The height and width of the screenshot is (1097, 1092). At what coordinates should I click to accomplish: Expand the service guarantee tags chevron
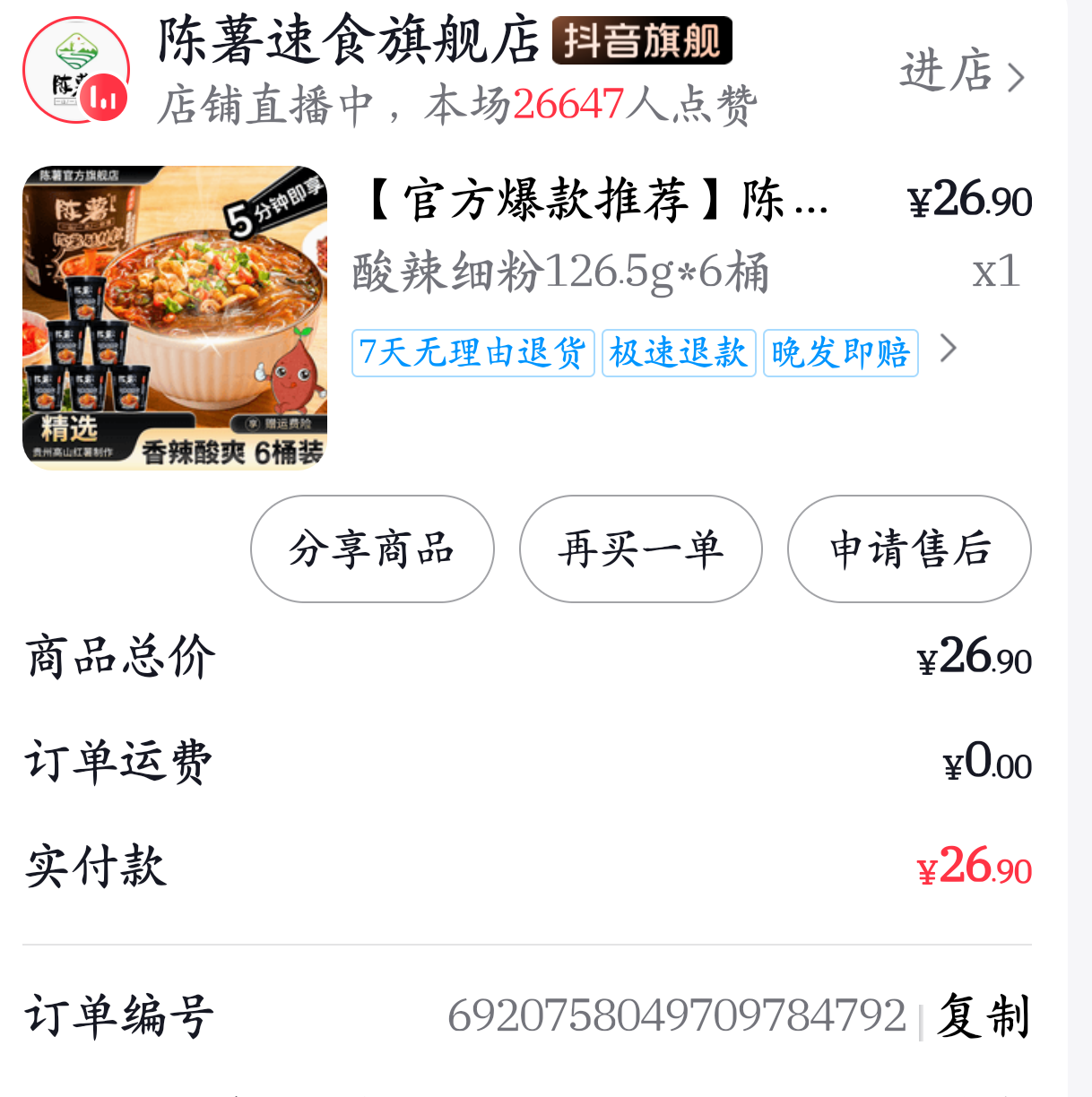948,349
